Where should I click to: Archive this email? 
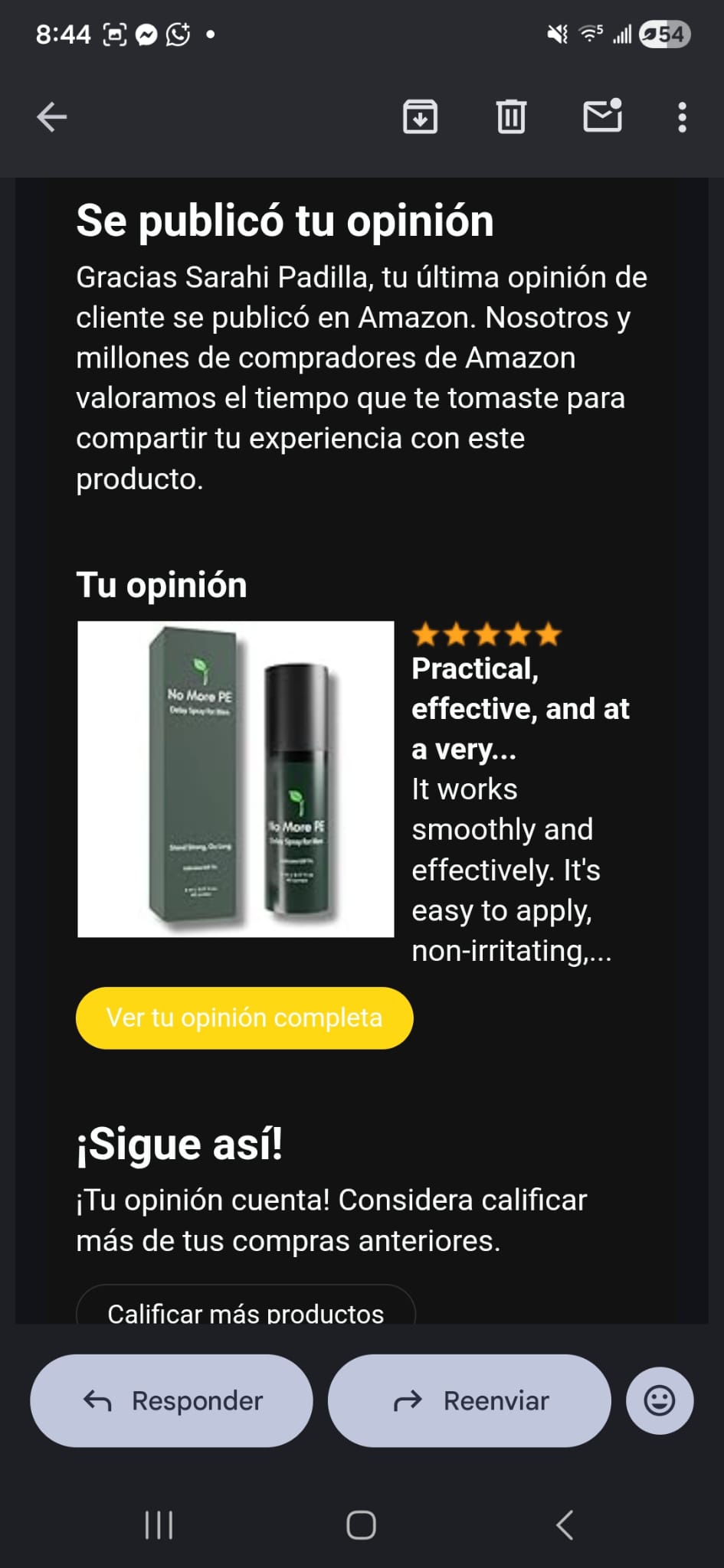click(x=420, y=117)
